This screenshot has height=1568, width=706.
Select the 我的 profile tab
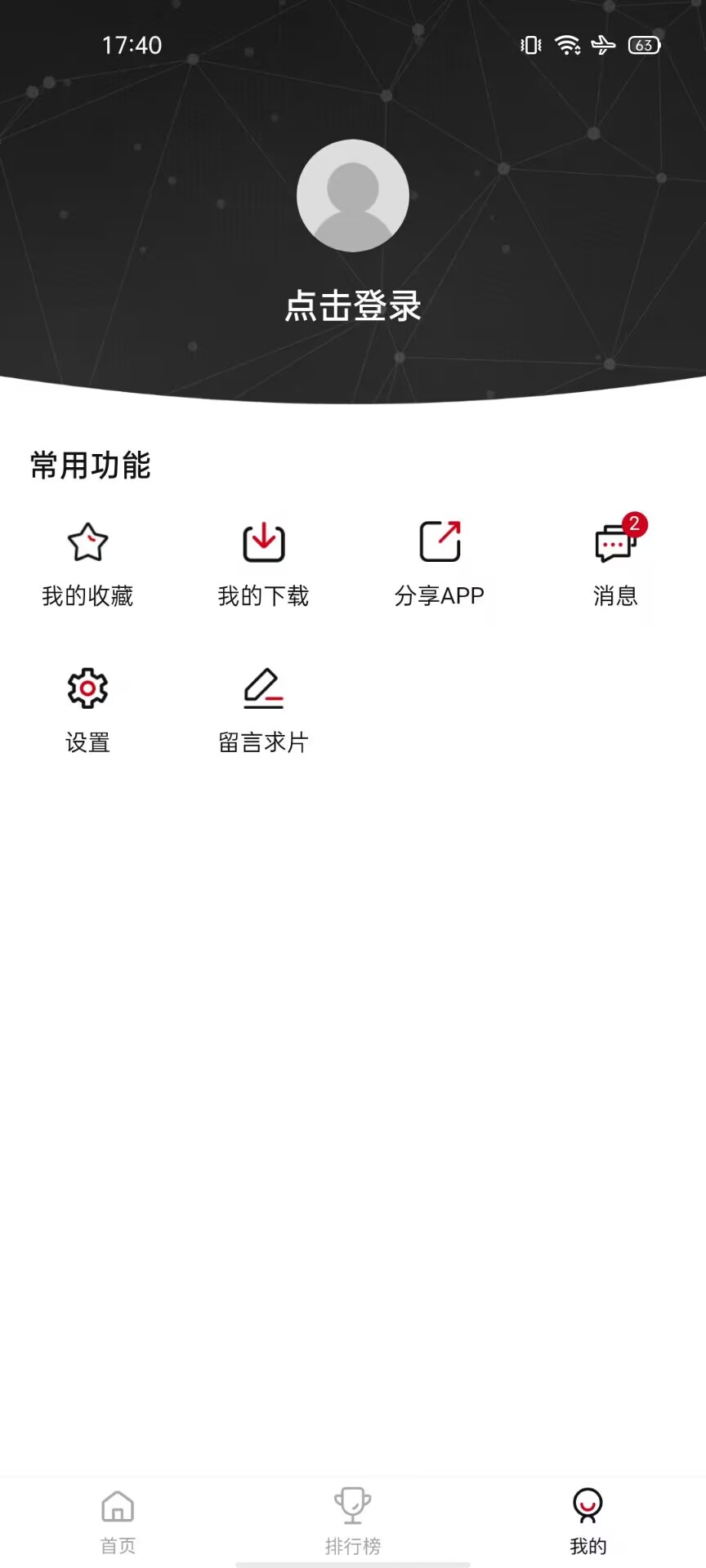pos(588,1522)
